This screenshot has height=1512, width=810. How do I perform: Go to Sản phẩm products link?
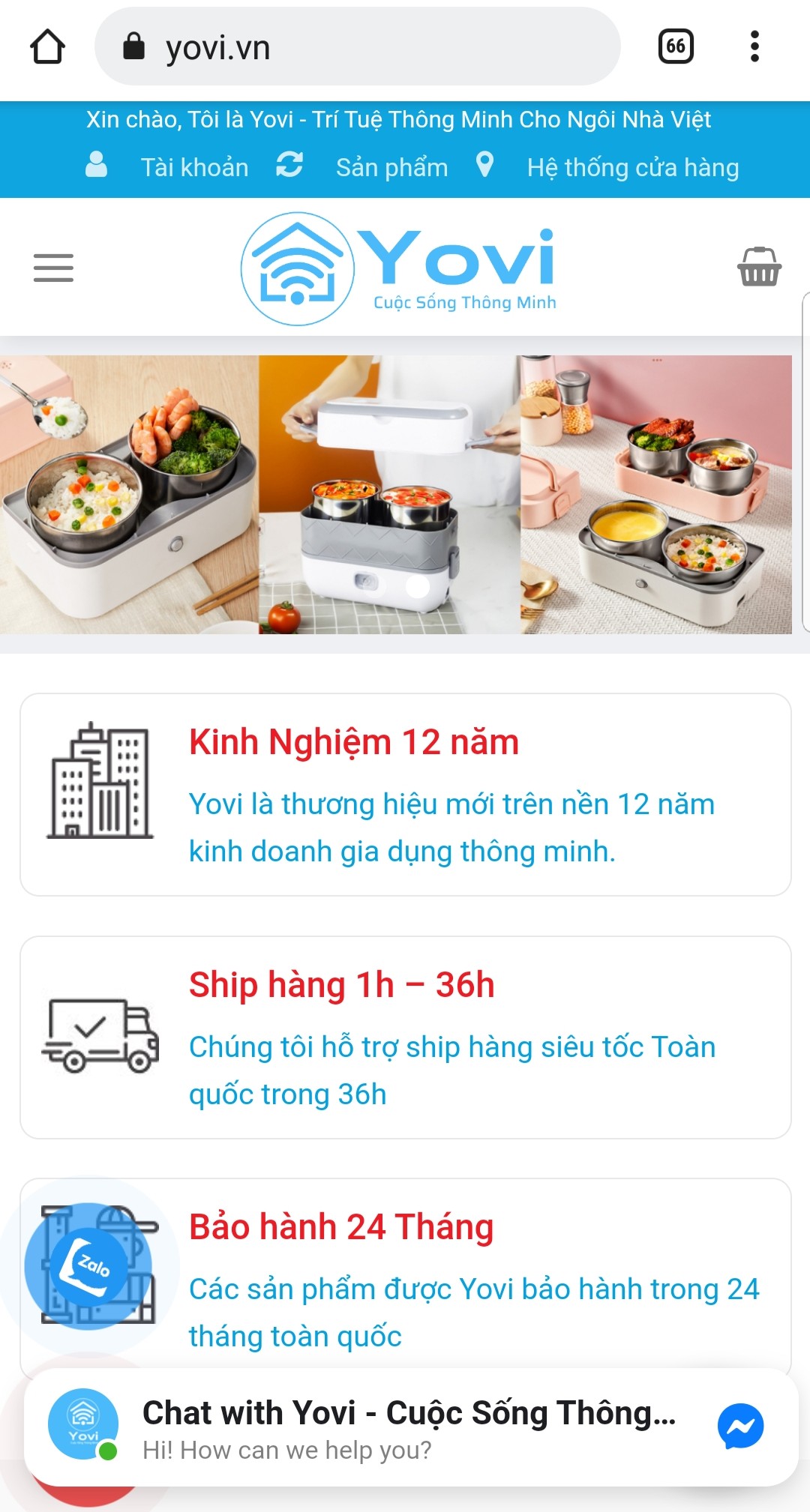pyautogui.click(x=391, y=167)
